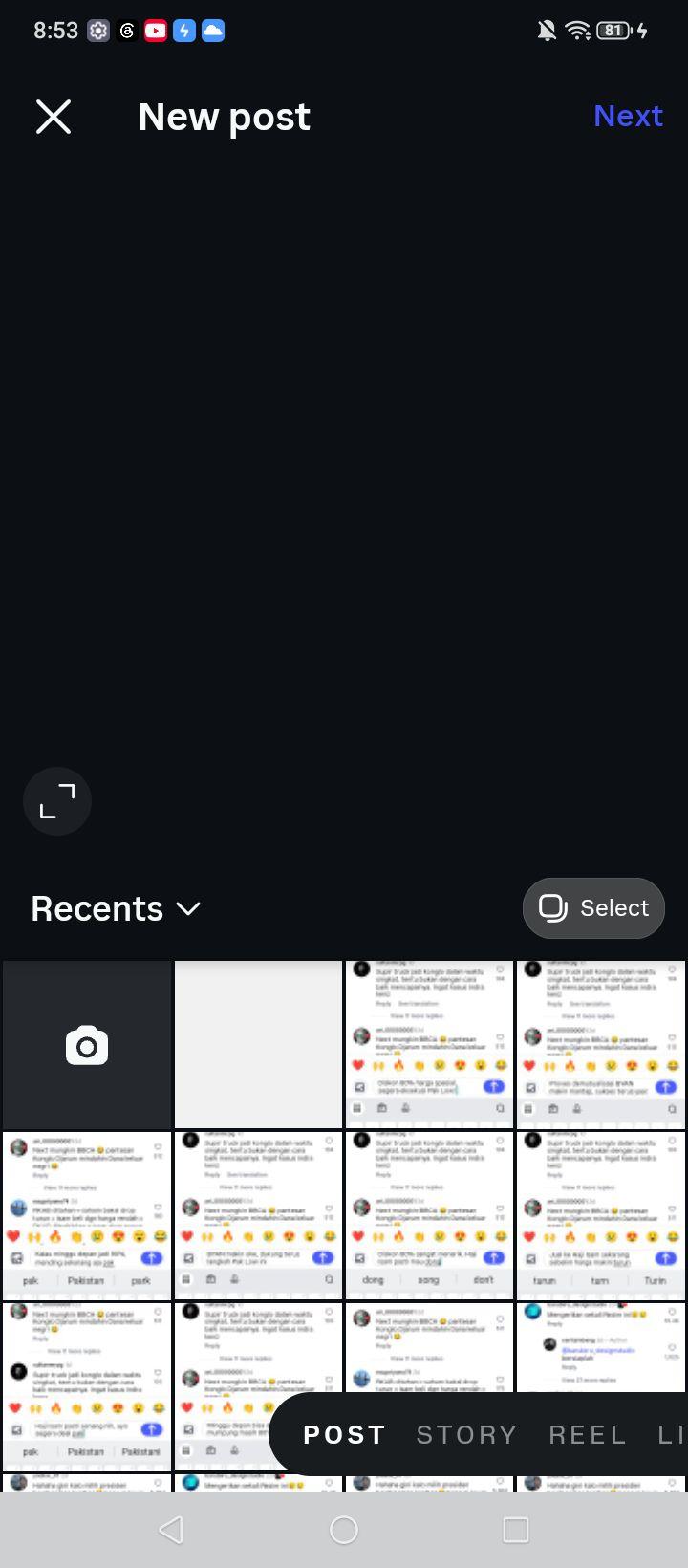Viewport: 688px width, 1568px height.
Task: Select the POST mode tab
Action: 344,1434
